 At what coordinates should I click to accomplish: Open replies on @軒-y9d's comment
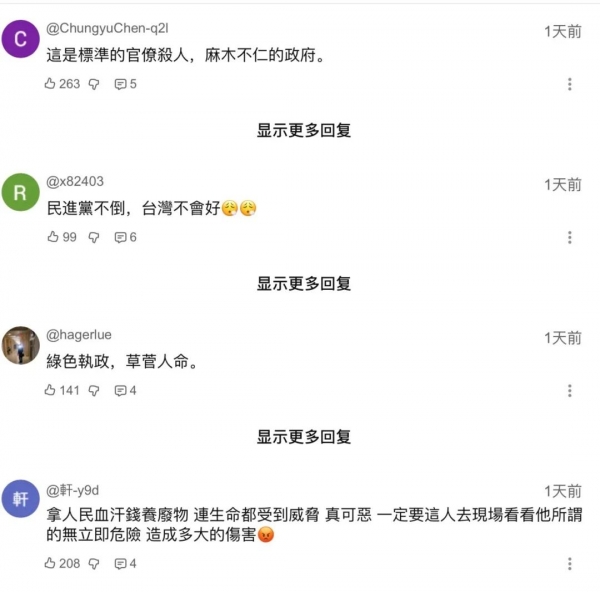(120, 563)
